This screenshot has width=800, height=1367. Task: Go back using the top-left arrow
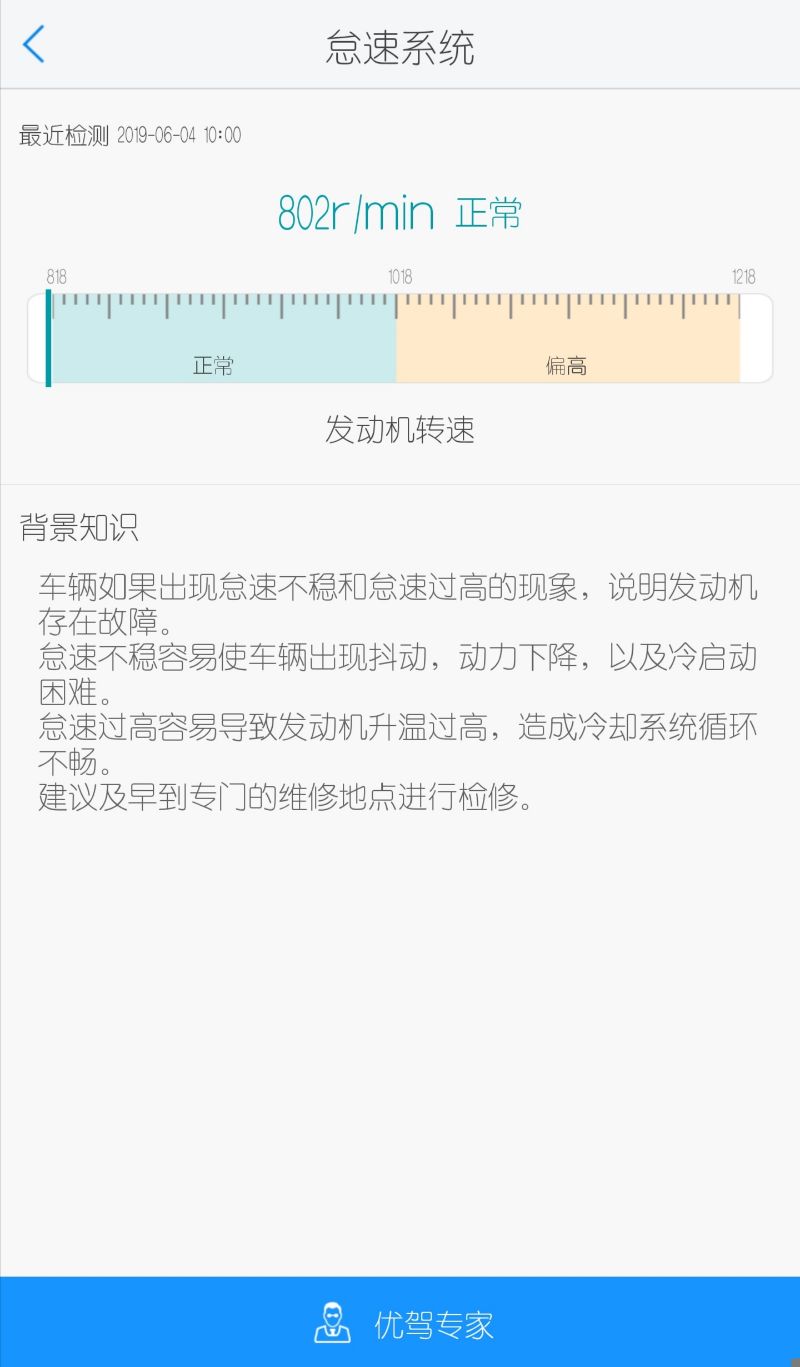click(34, 45)
